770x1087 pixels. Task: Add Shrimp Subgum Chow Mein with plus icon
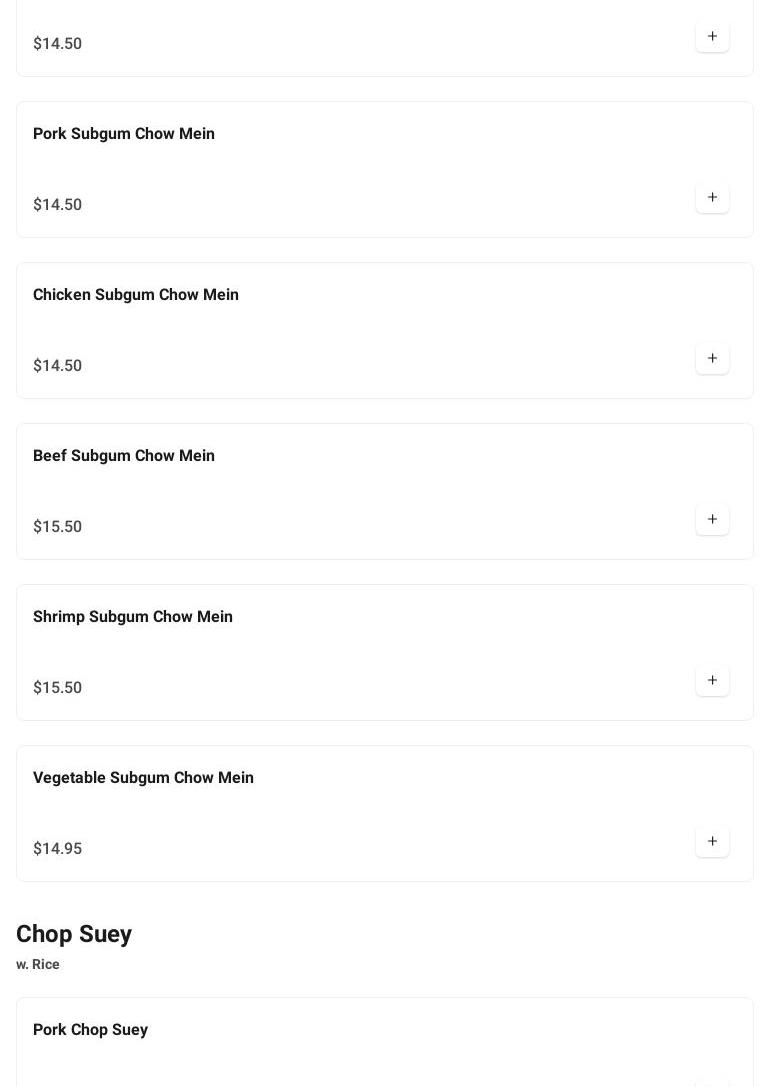(712, 681)
